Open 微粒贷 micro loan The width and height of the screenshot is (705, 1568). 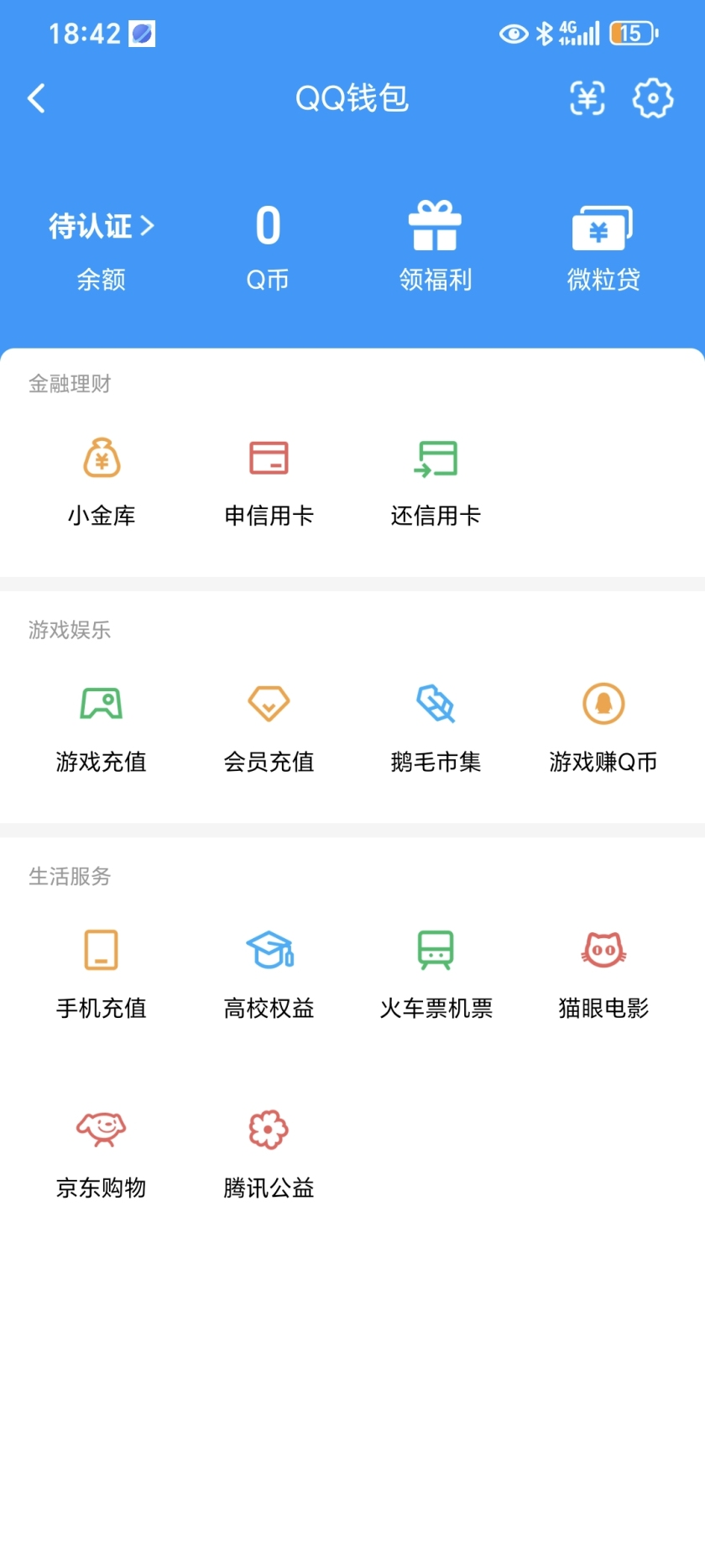[x=603, y=244]
